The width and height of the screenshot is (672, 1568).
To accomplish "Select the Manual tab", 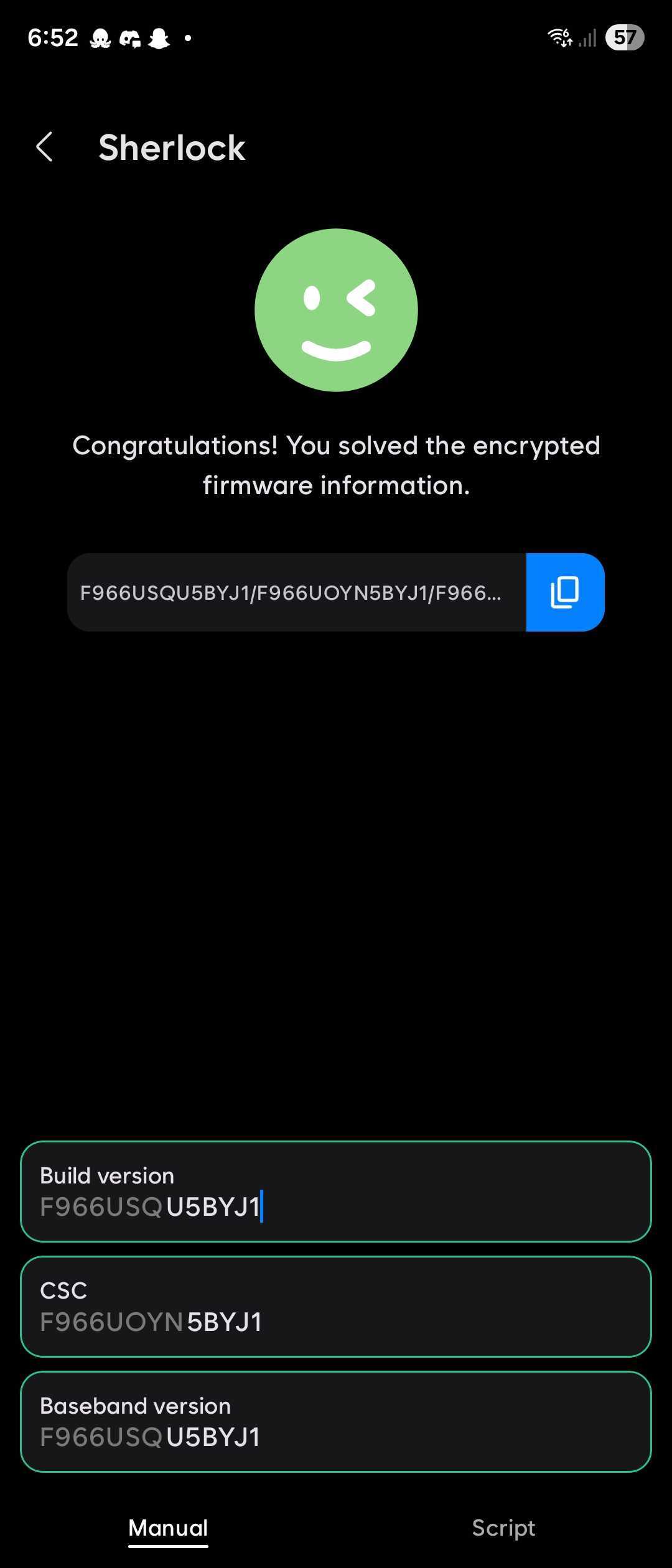I will coord(168,1528).
